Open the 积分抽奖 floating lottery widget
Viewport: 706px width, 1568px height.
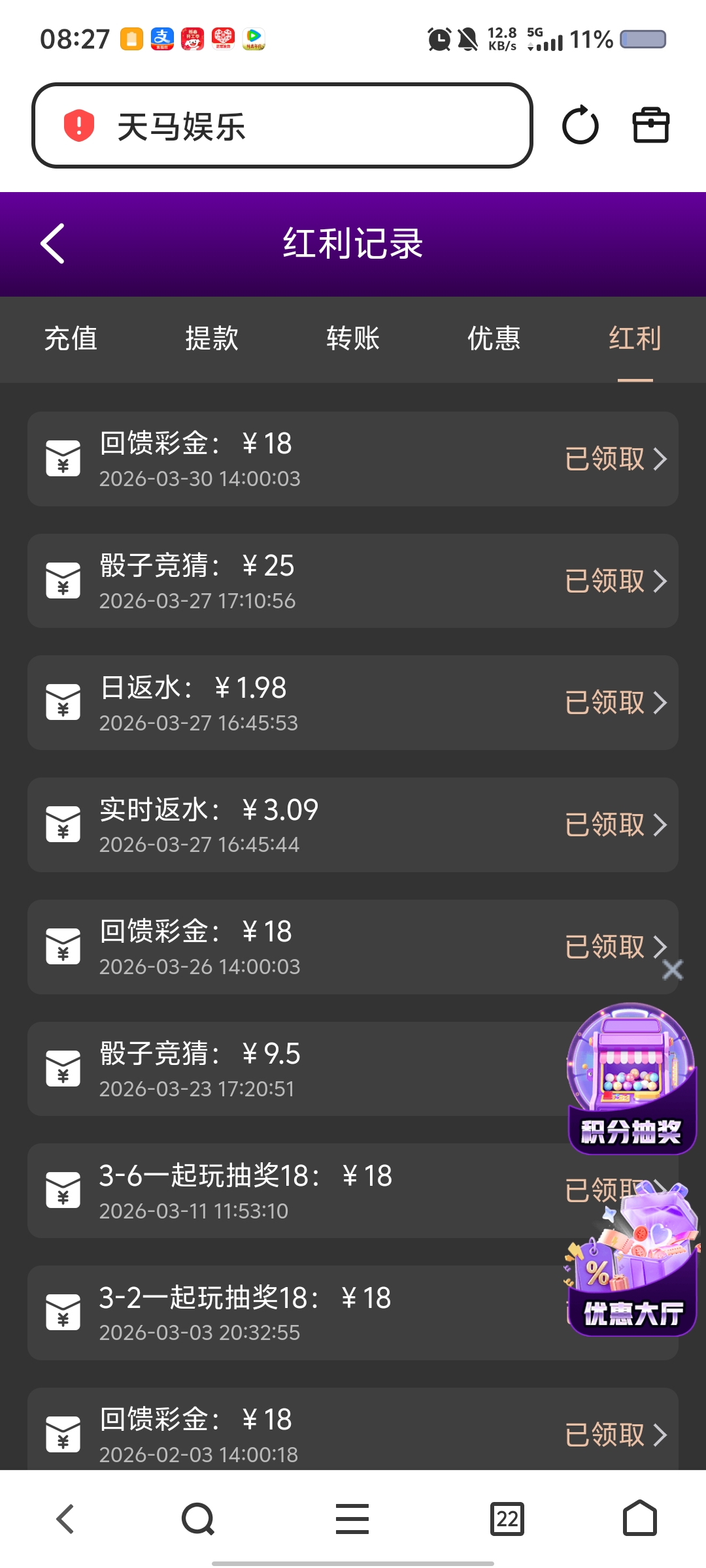[x=630, y=1071]
